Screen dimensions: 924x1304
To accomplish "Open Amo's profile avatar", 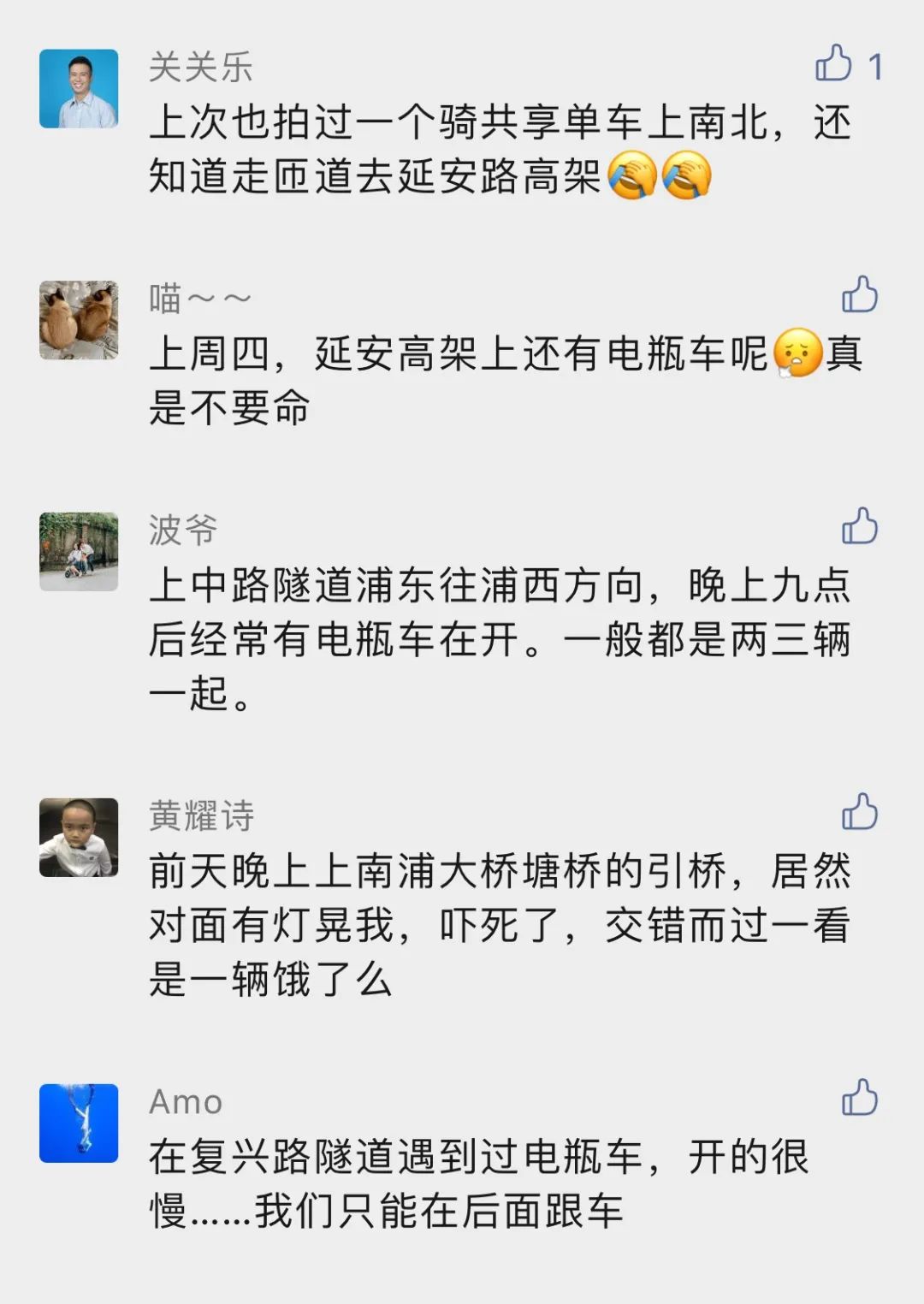I will coord(79,1123).
